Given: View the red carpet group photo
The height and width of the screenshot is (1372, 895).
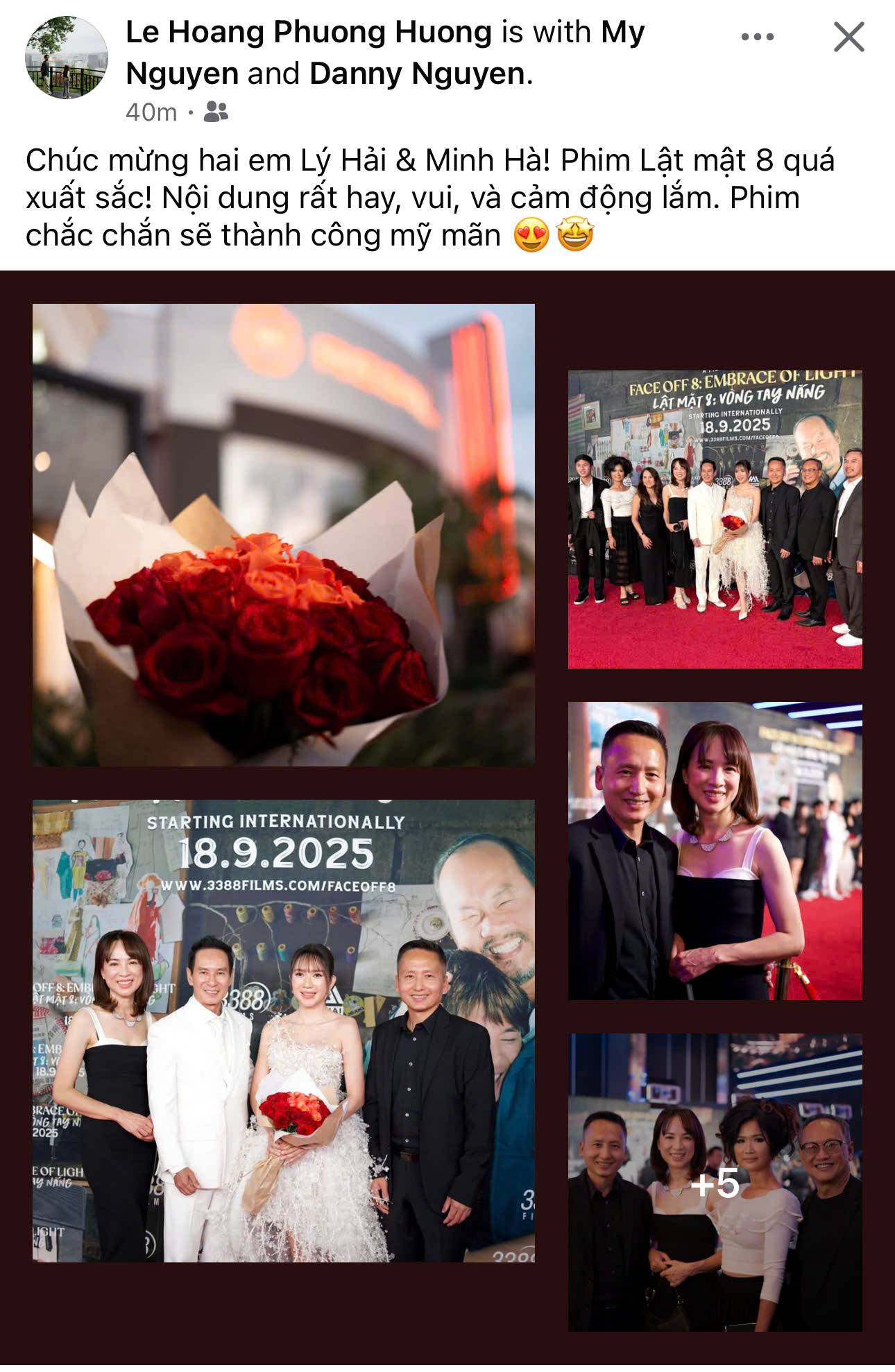Looking at the screenshot, I should 715,520.
